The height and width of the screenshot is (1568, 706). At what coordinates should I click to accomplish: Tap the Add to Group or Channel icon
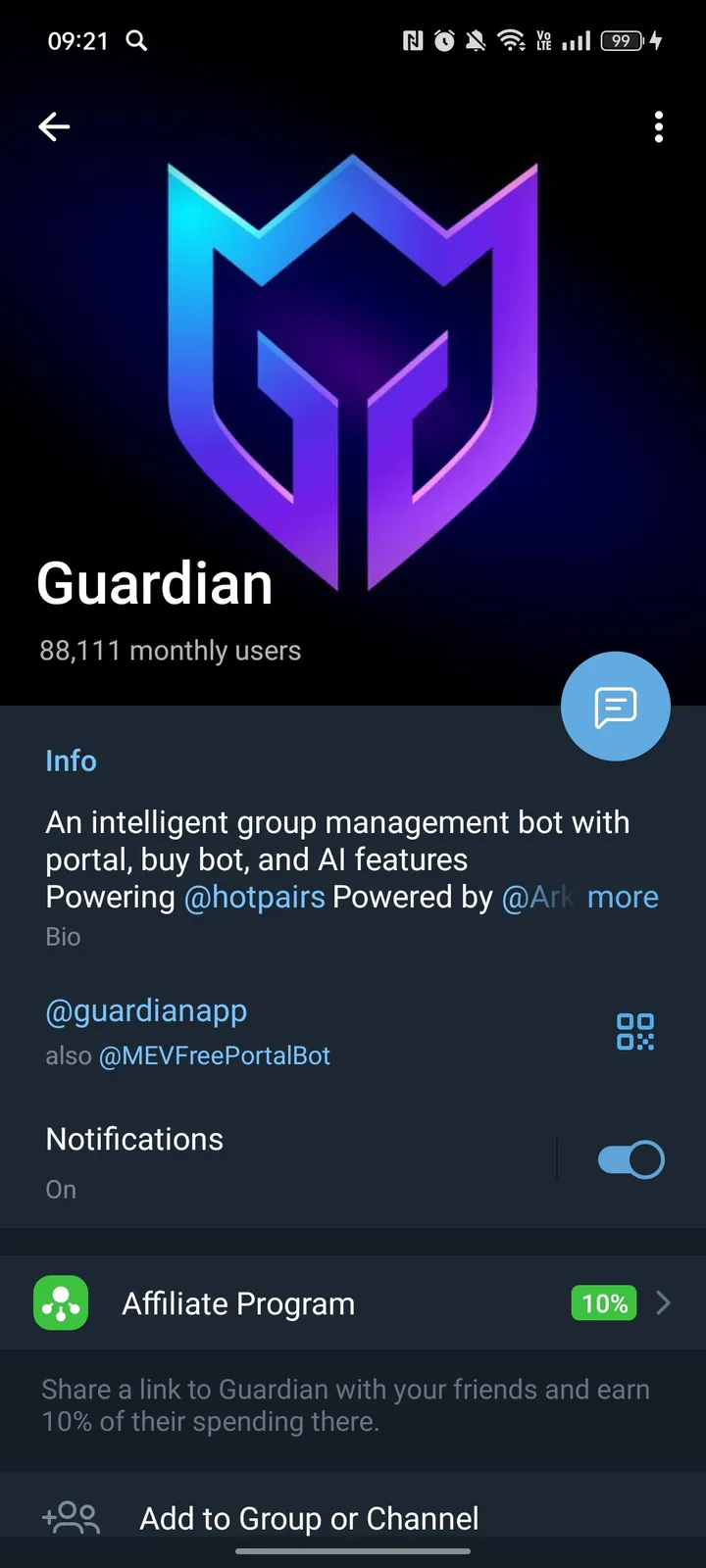[70, 1518]
